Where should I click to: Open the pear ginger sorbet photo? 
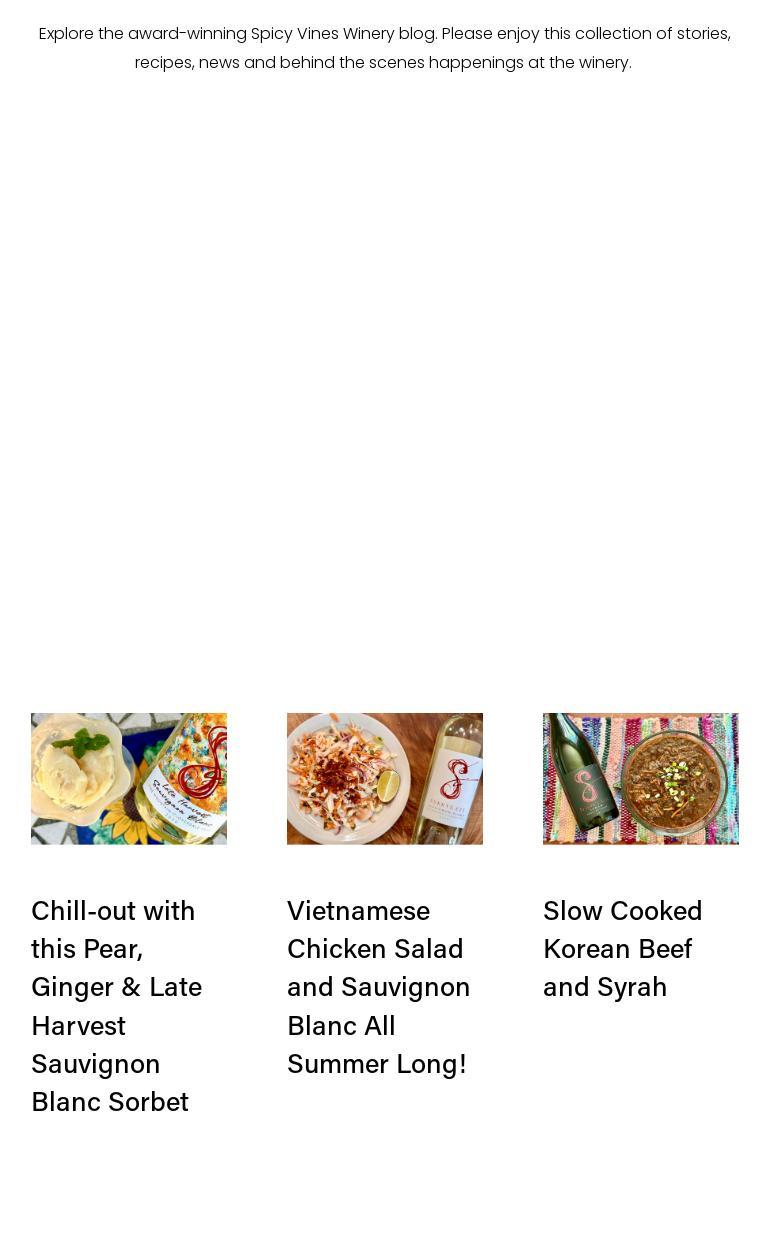[x=129, y=778]
